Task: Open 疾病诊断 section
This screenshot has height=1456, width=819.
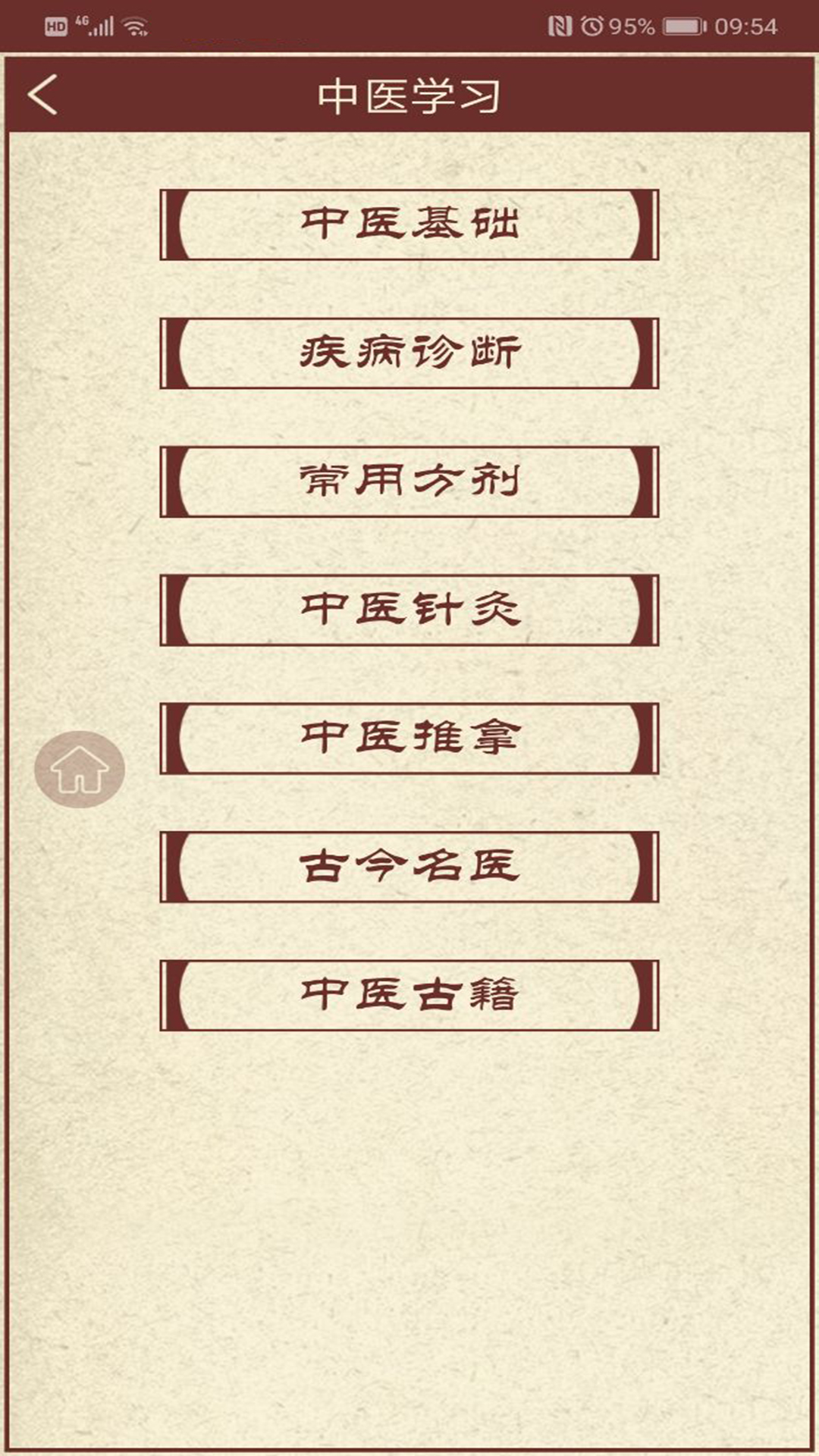Action: click(409, 353)
